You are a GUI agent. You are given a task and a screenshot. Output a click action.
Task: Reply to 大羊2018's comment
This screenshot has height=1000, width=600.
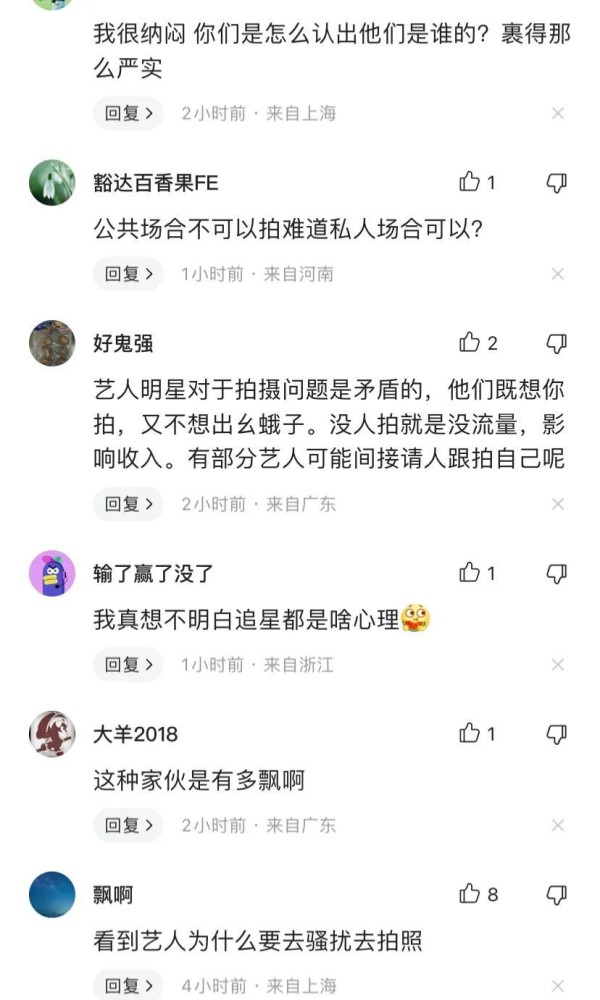128,825
